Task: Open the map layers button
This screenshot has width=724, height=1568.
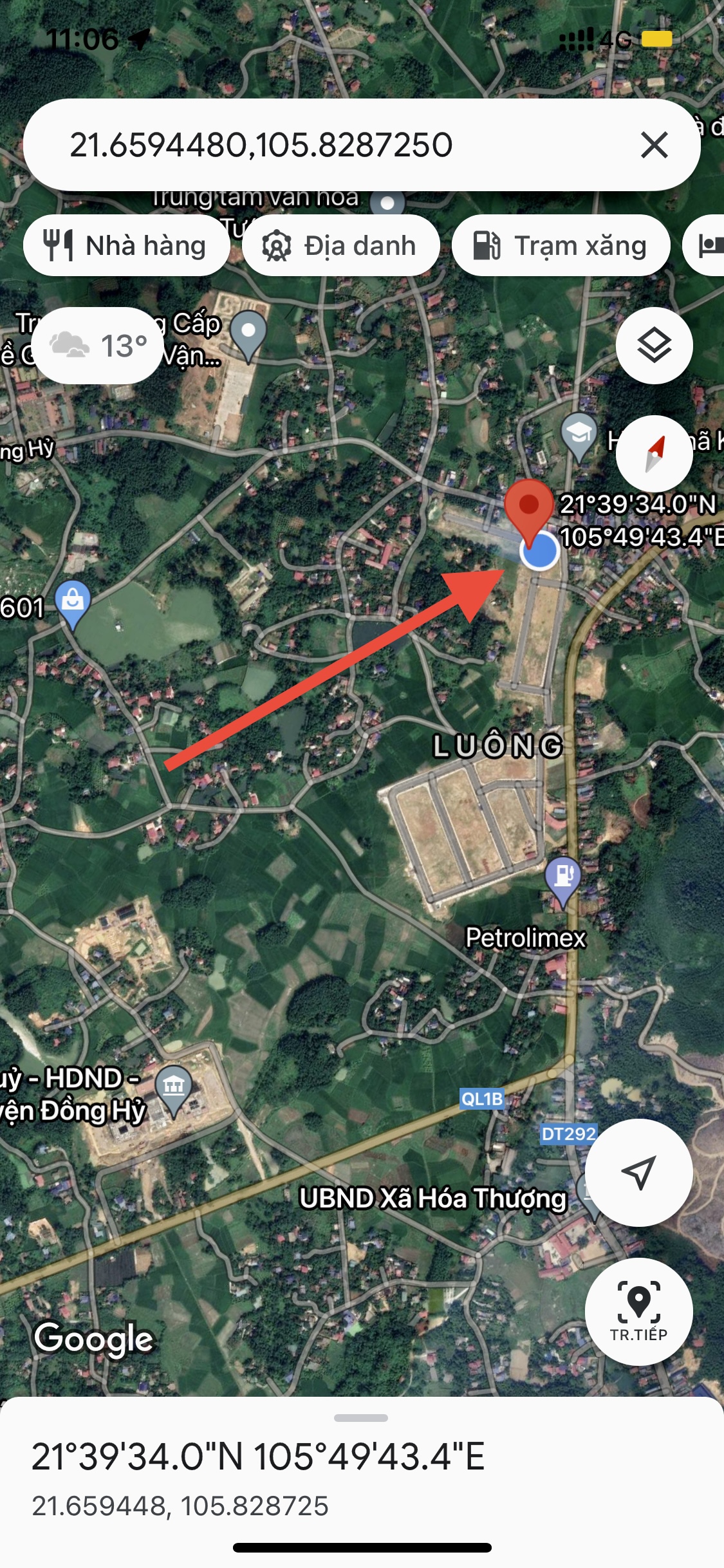Action: 654,346
